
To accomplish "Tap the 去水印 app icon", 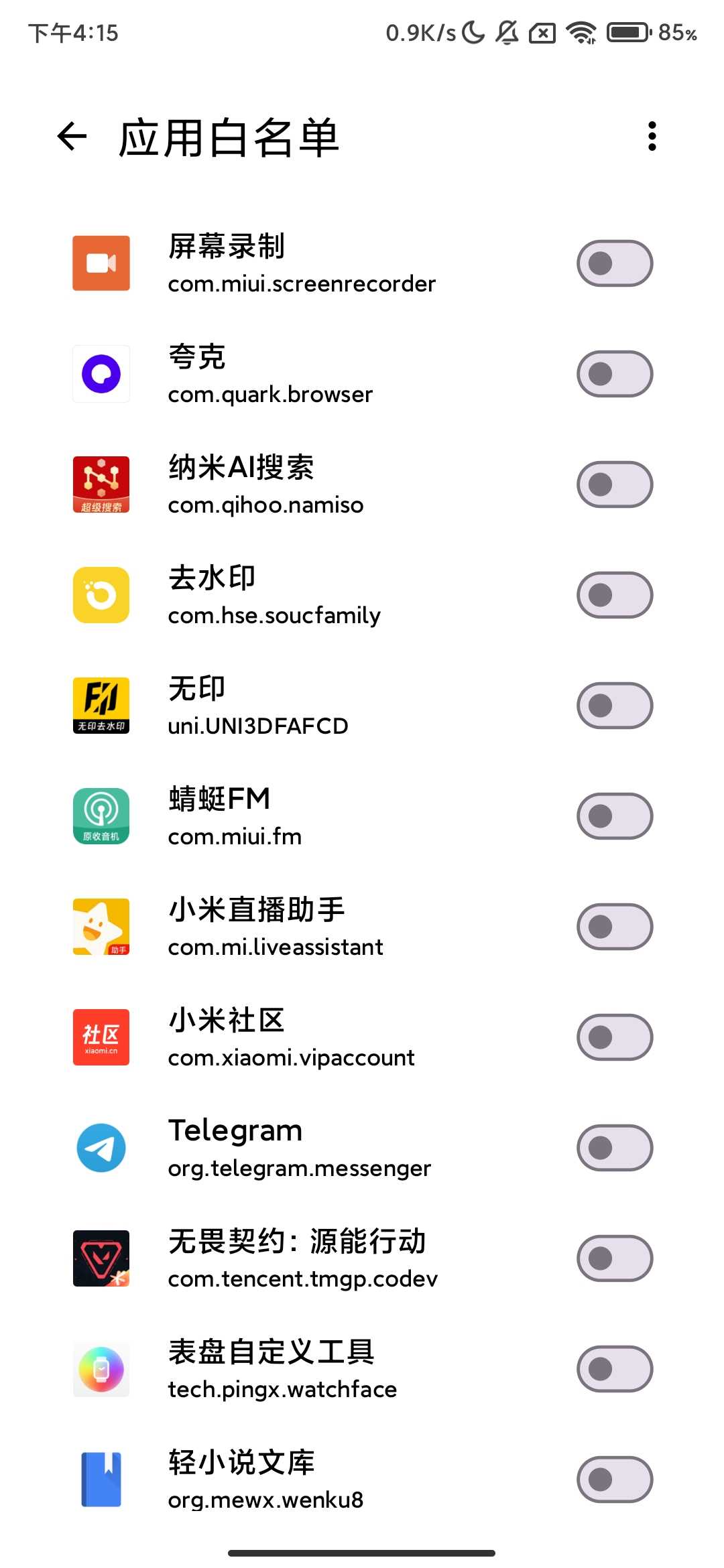I will [101, 595].
